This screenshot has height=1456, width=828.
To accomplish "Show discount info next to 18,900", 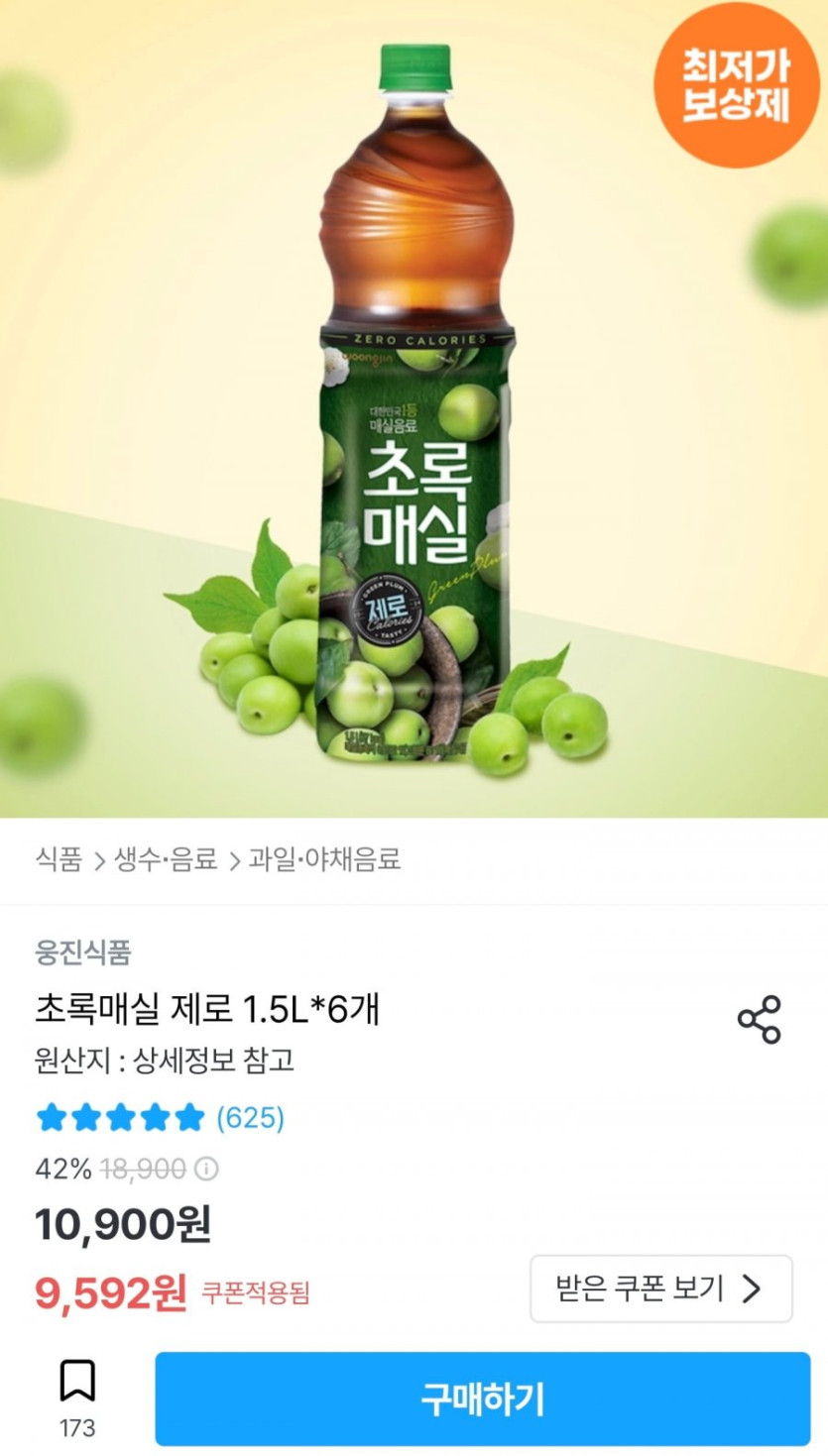I will tap(206, 1170).
